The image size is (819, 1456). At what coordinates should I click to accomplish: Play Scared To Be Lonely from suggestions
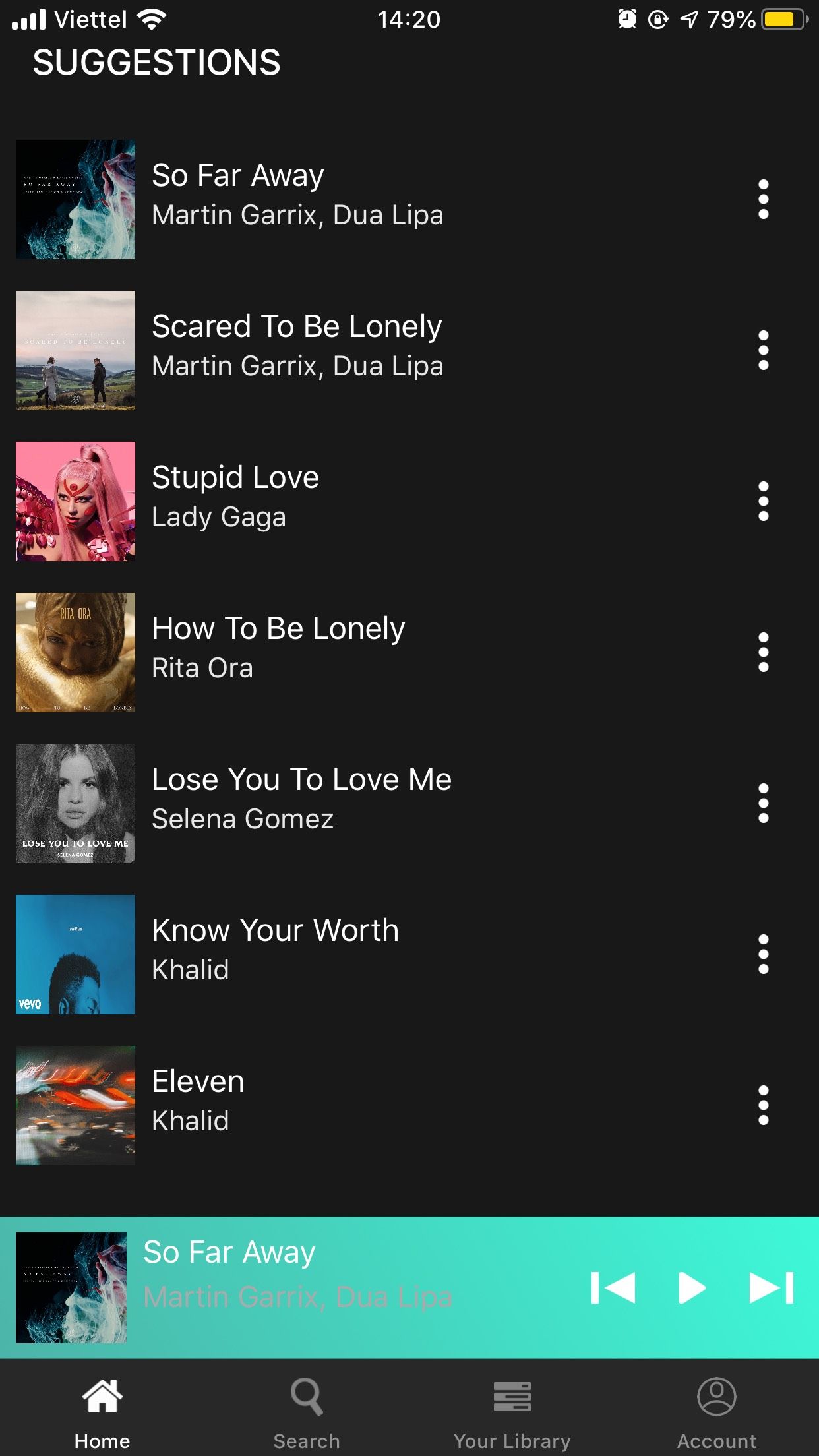point(297,346)
